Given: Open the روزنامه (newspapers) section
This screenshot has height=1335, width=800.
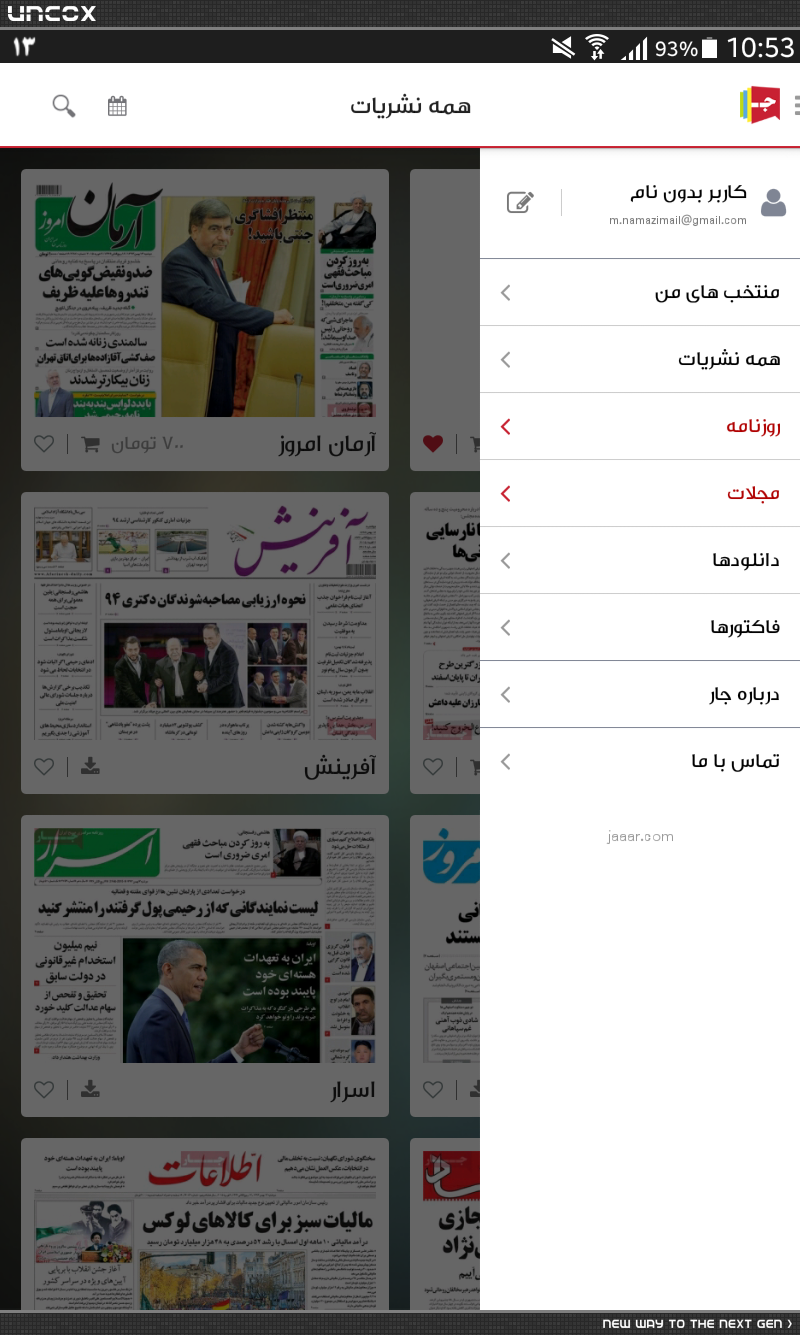Looking at the screenshot, I should pos(640,426).
